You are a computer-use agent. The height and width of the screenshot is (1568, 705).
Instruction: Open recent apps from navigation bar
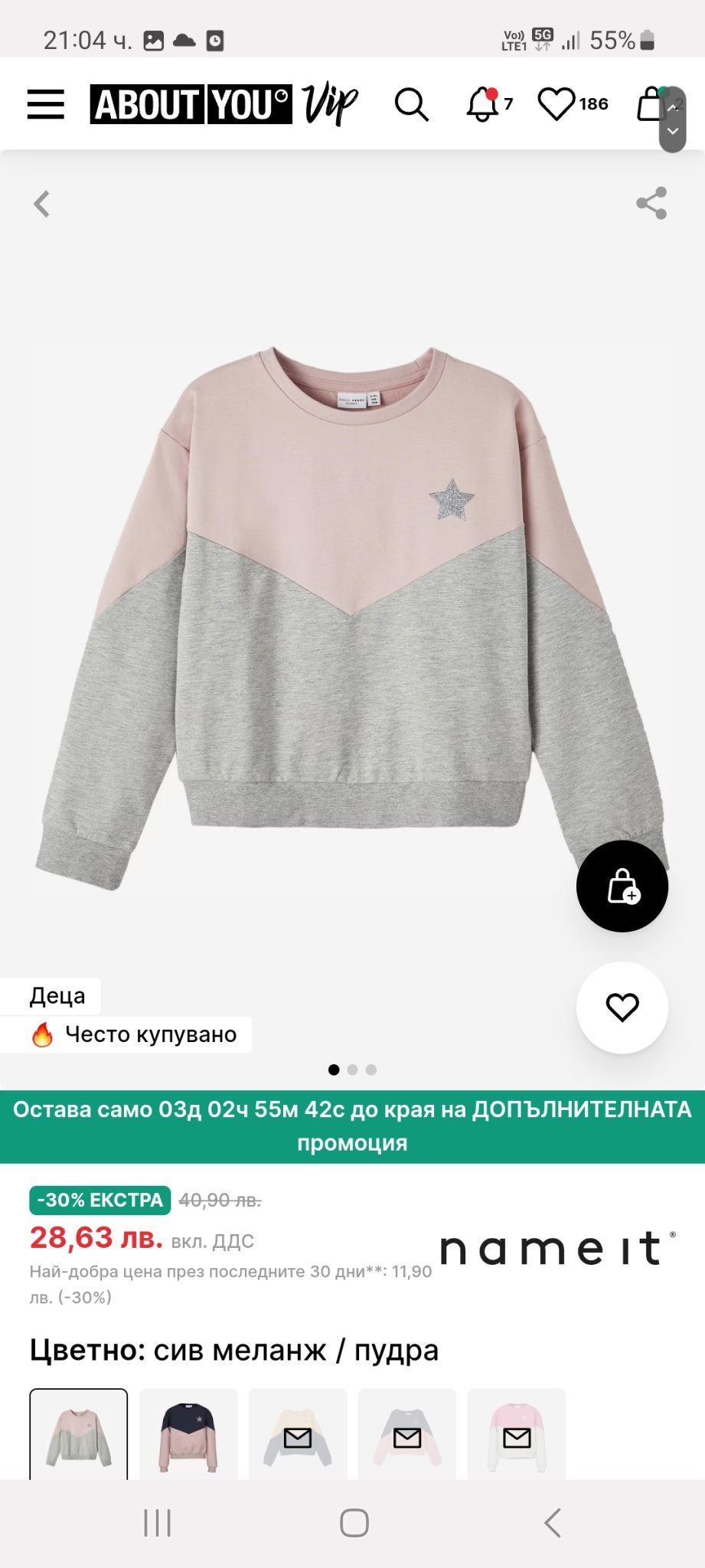click(x=158, y=1523)
